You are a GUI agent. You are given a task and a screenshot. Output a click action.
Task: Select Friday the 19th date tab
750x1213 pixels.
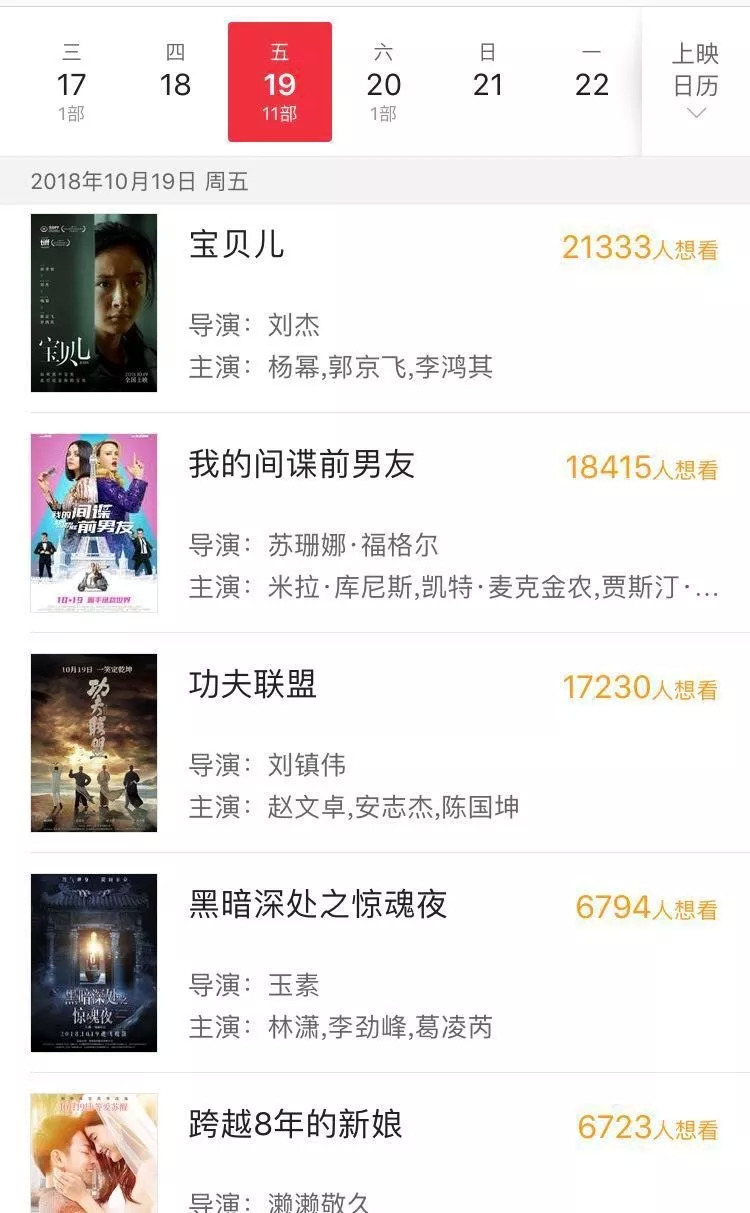(280, 82)
